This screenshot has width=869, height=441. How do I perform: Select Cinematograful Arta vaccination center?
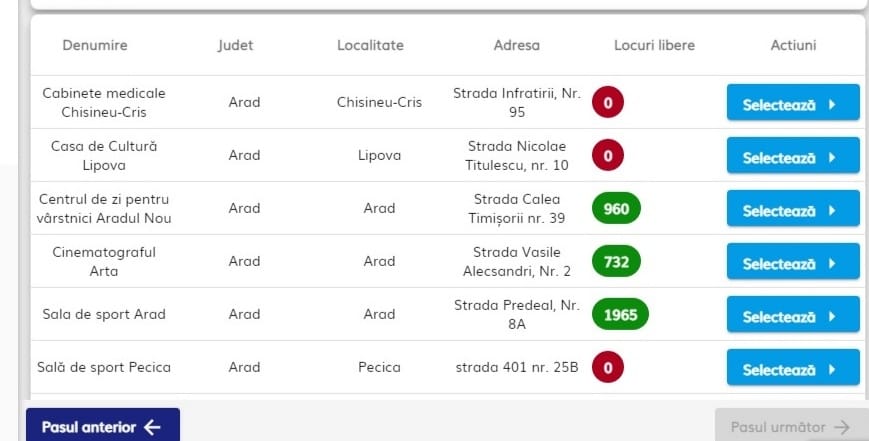coord(792,262)
